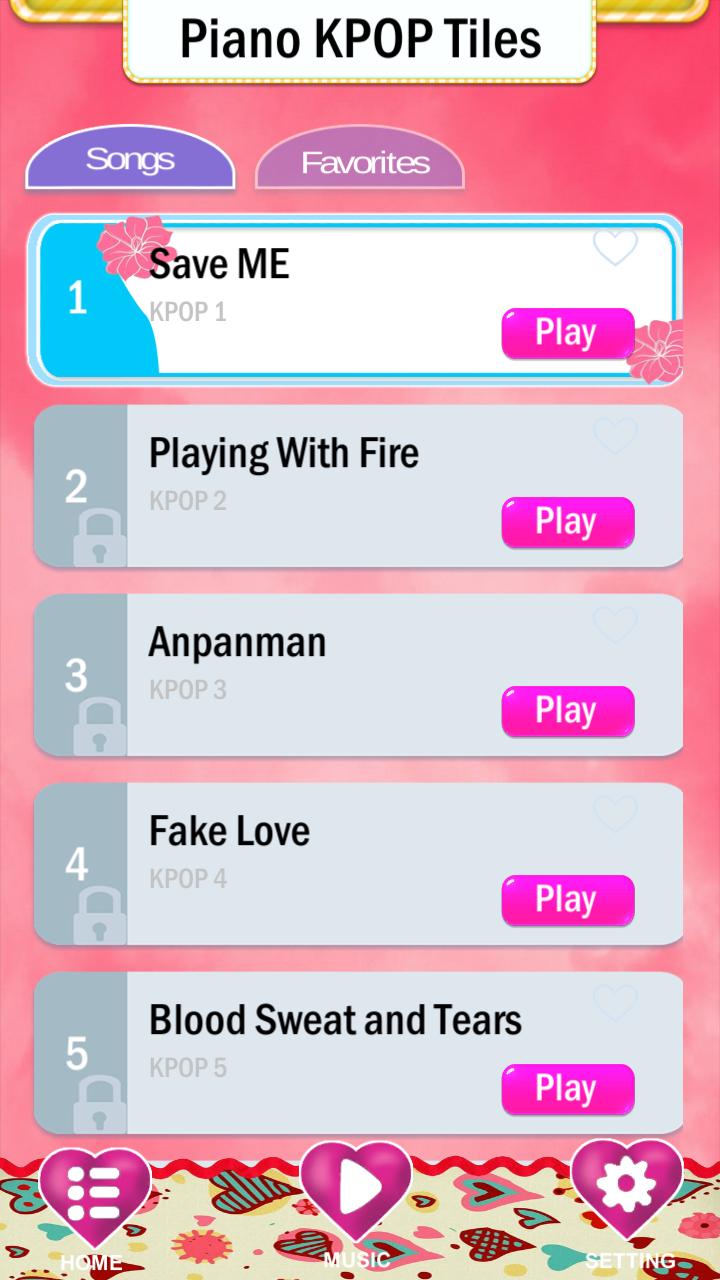Play the song Fake Love

coord(567,899)
